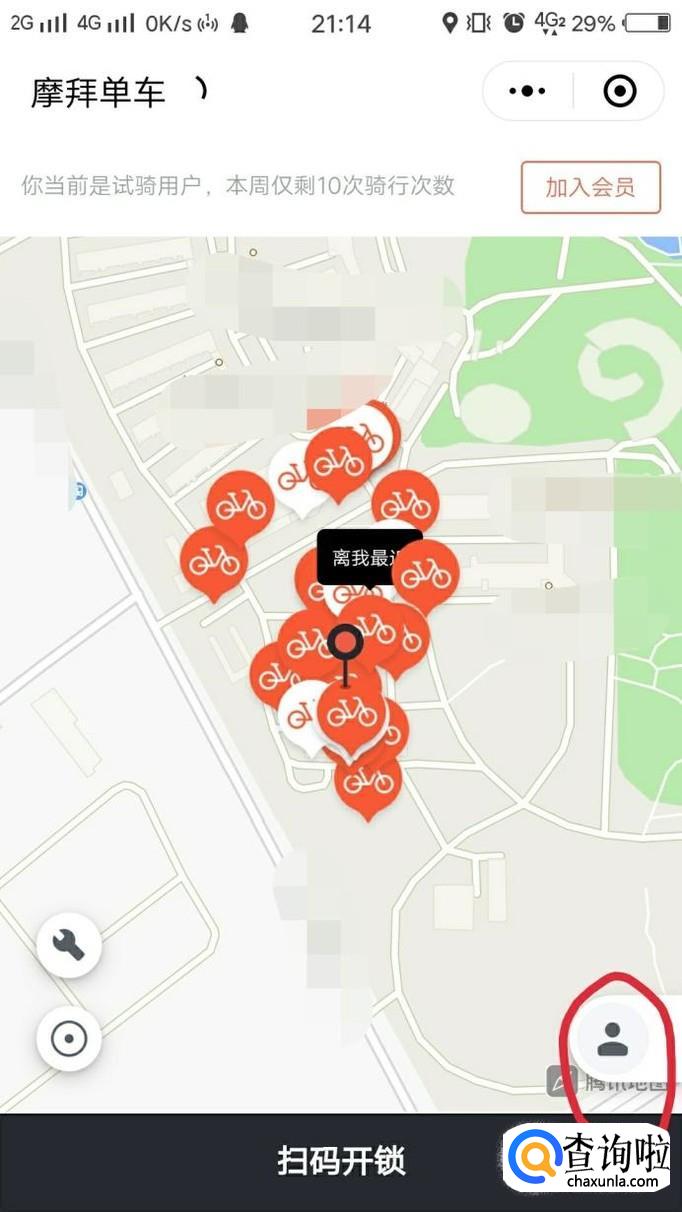Open the mini program overflow menu
Screen dimensions: 682x1212
pyautogui.click(x=527, y=92)
